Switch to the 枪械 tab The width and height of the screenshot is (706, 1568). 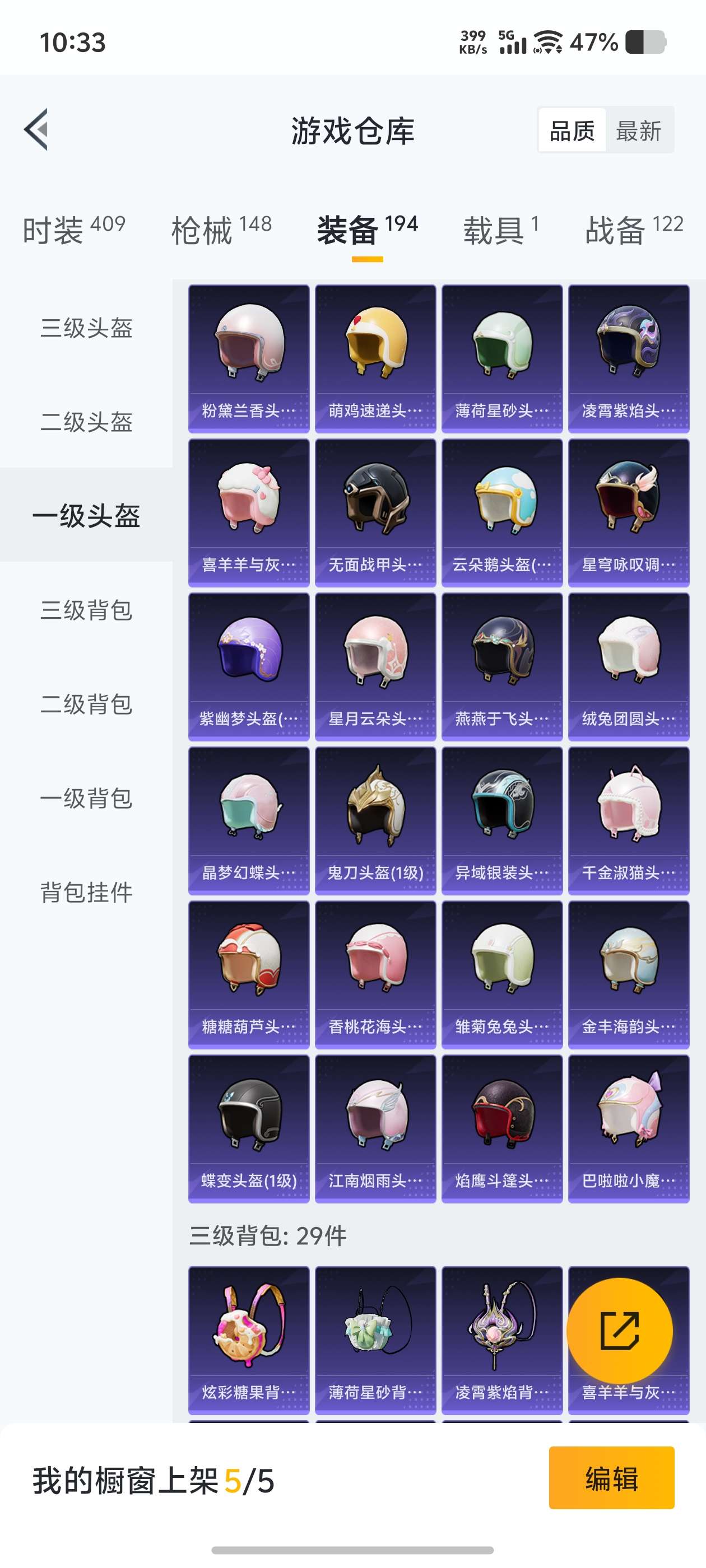click(221, 230)
